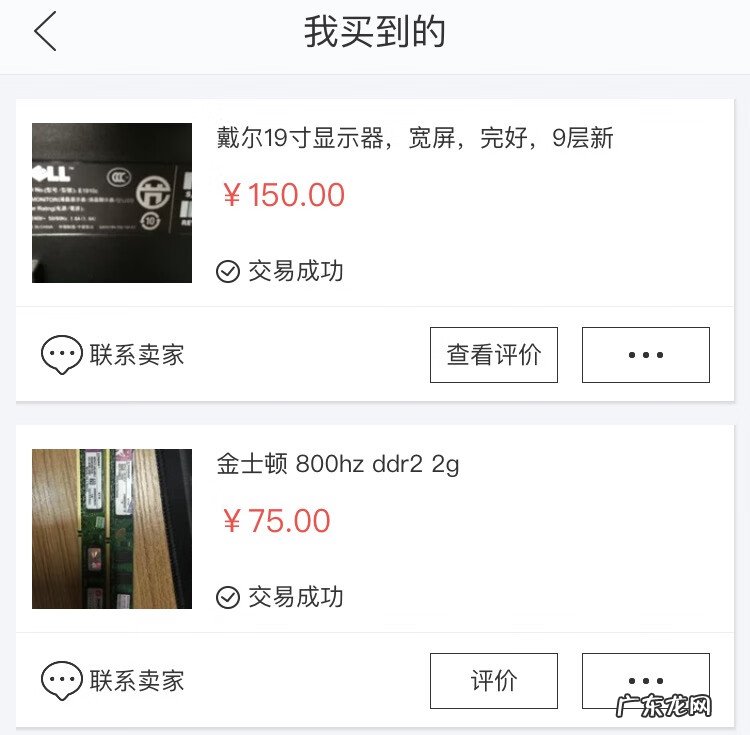Open the 戴尔19寸显示器 order card
Image resolution: width=750 pixels, height=735 pixels.
pyautogui.click(x=414, y=138)
